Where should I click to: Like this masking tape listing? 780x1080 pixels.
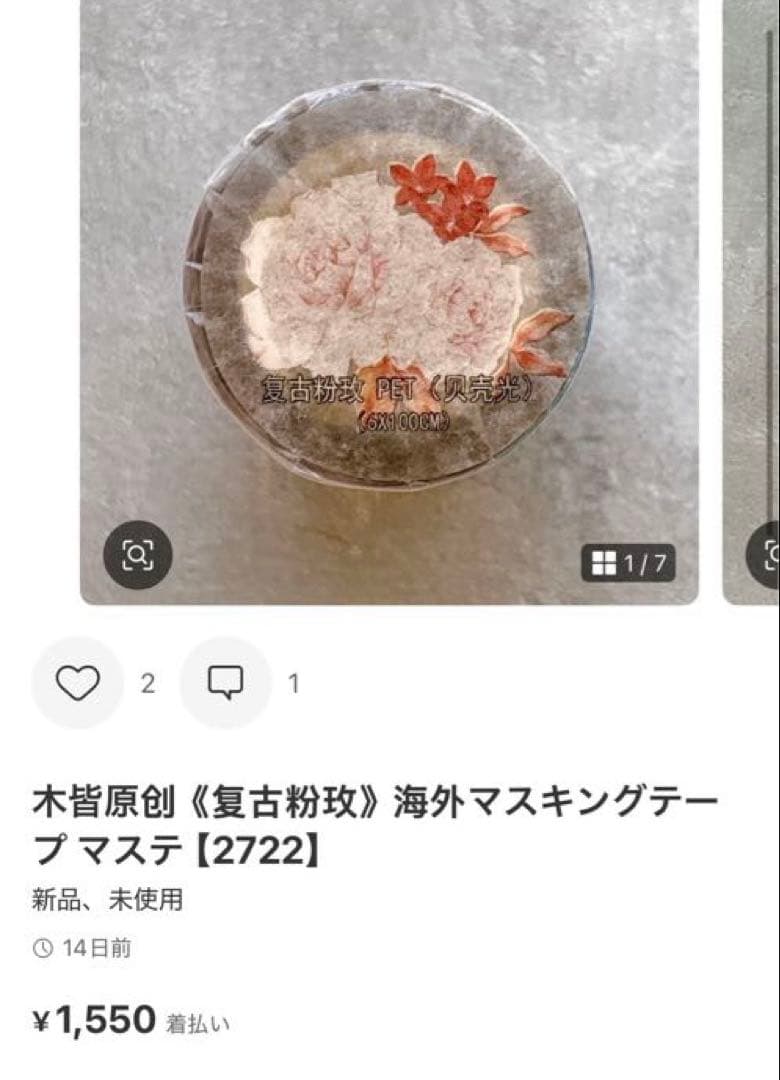coord(77,683)
